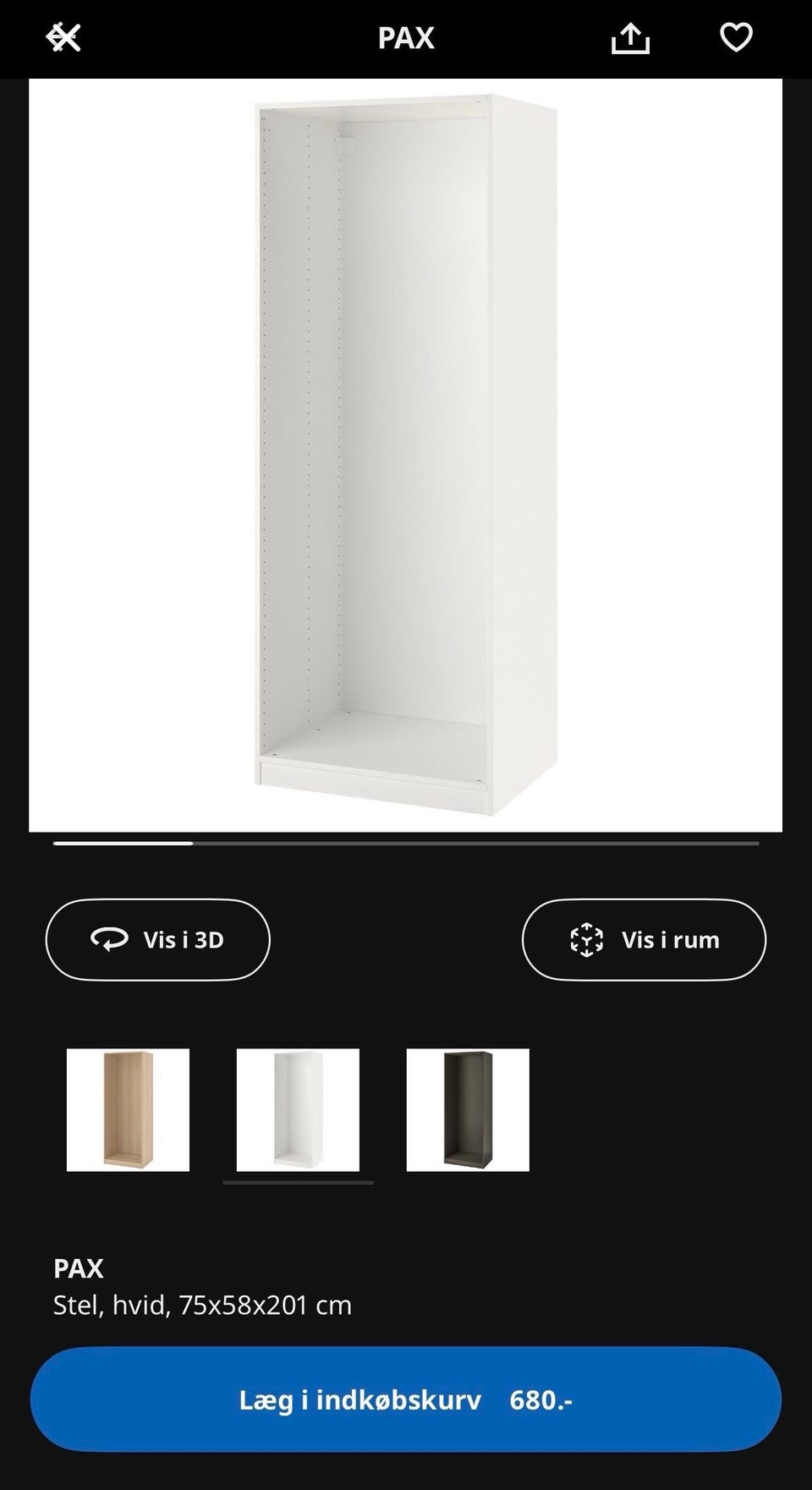Open the product image in fullscreen

coord(406,453)
